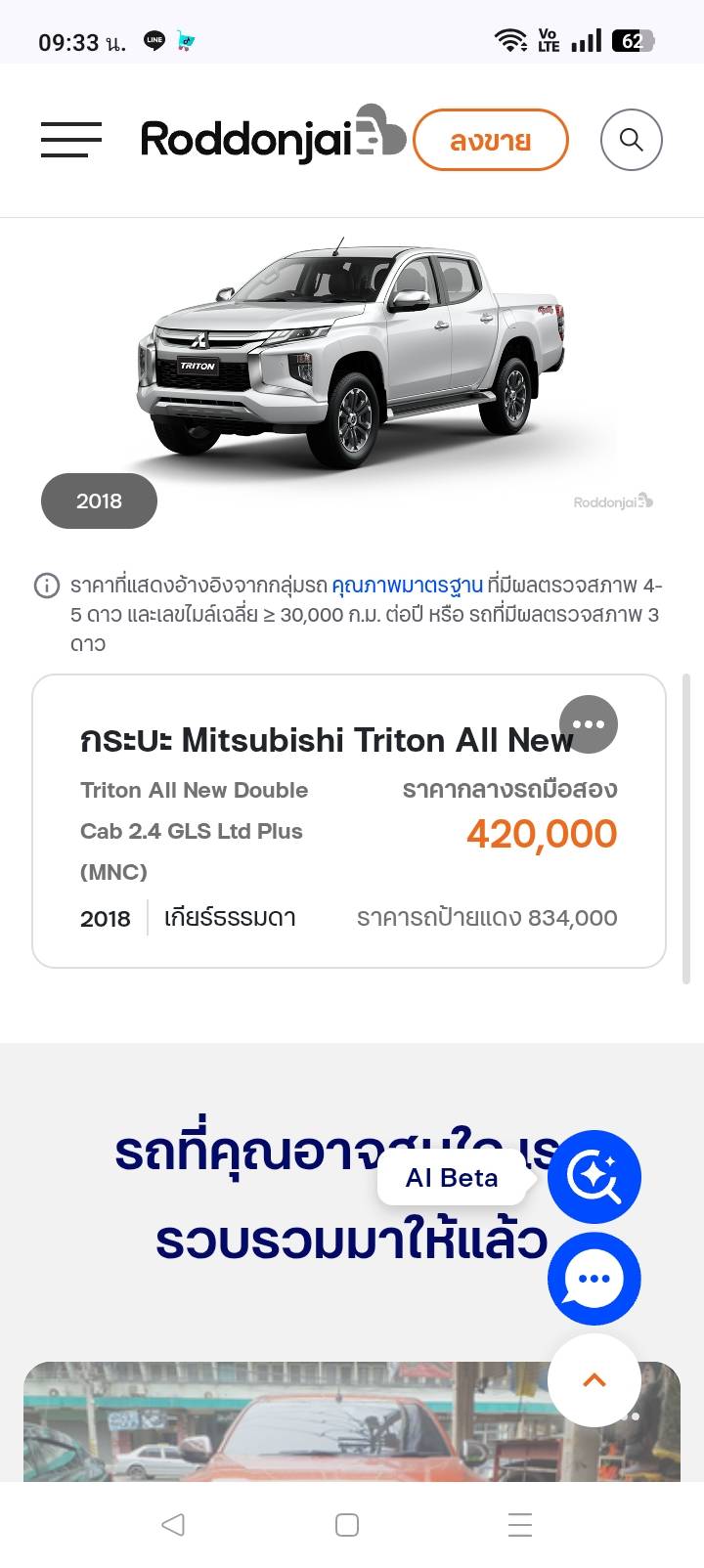Open the three-dot menu on Triton card
The height and width of the screenshot is (1568, 704).
coord(589,724)
